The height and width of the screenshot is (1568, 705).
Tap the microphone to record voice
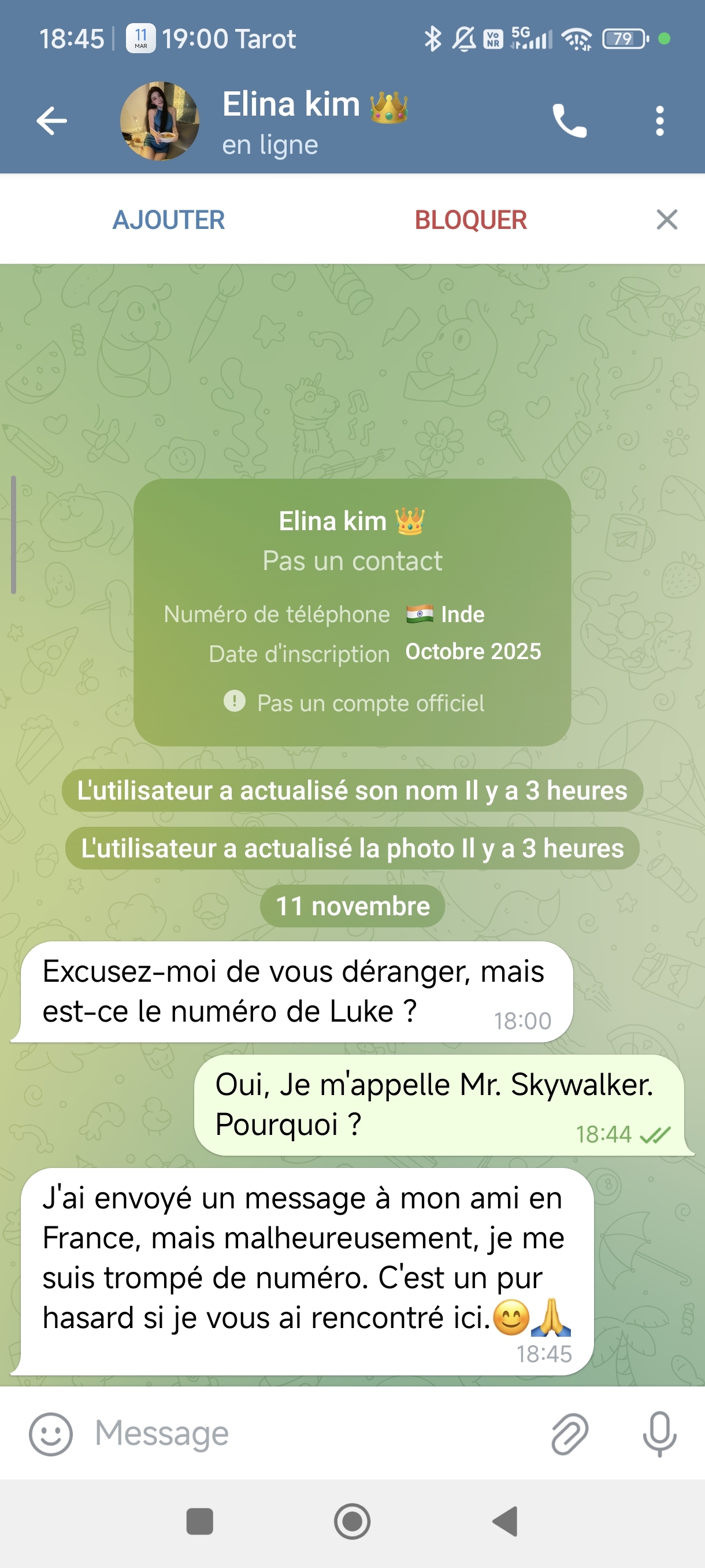click(x=659, y=1433)
